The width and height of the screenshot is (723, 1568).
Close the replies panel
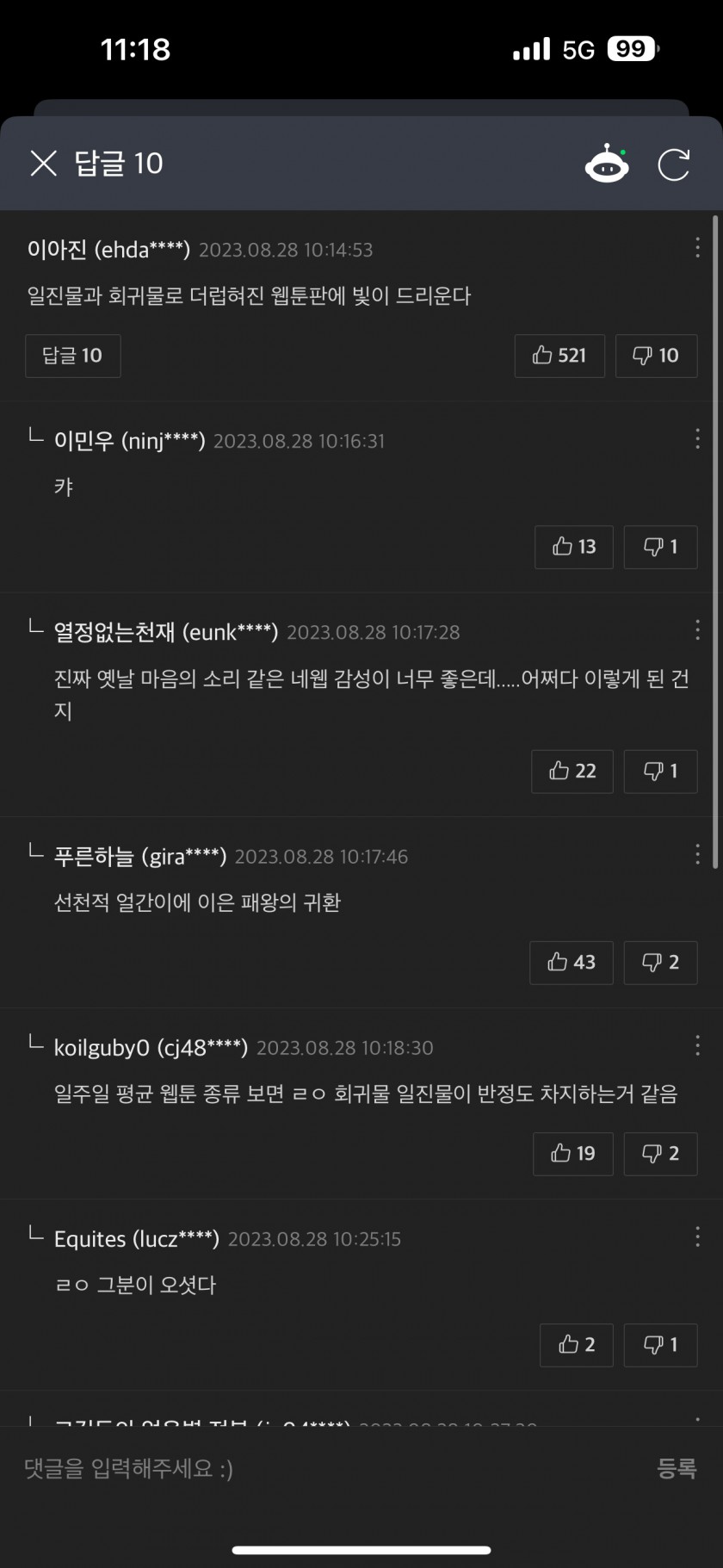[43, 163]
